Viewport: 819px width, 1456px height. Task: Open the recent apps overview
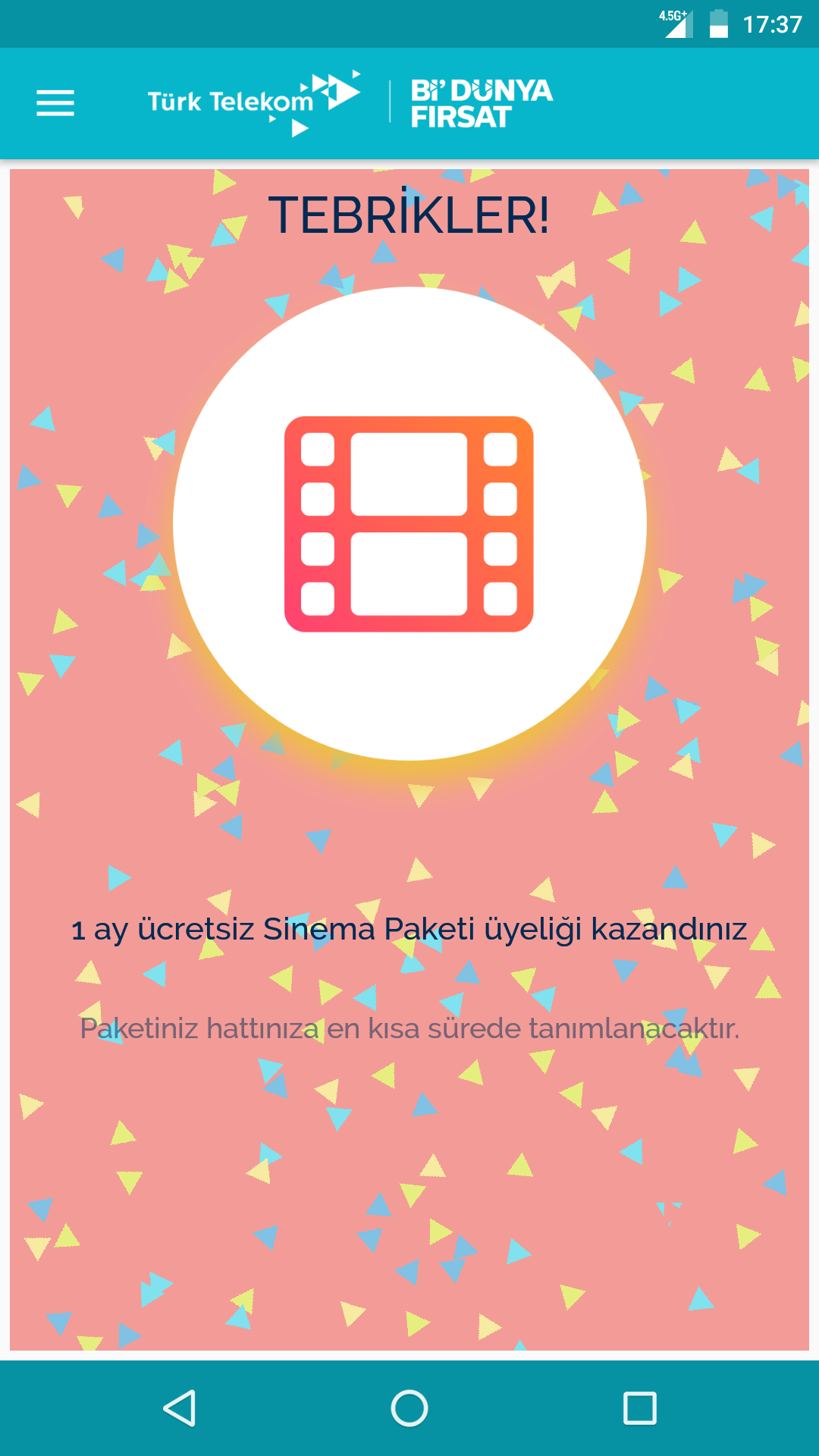[639, 1408]
